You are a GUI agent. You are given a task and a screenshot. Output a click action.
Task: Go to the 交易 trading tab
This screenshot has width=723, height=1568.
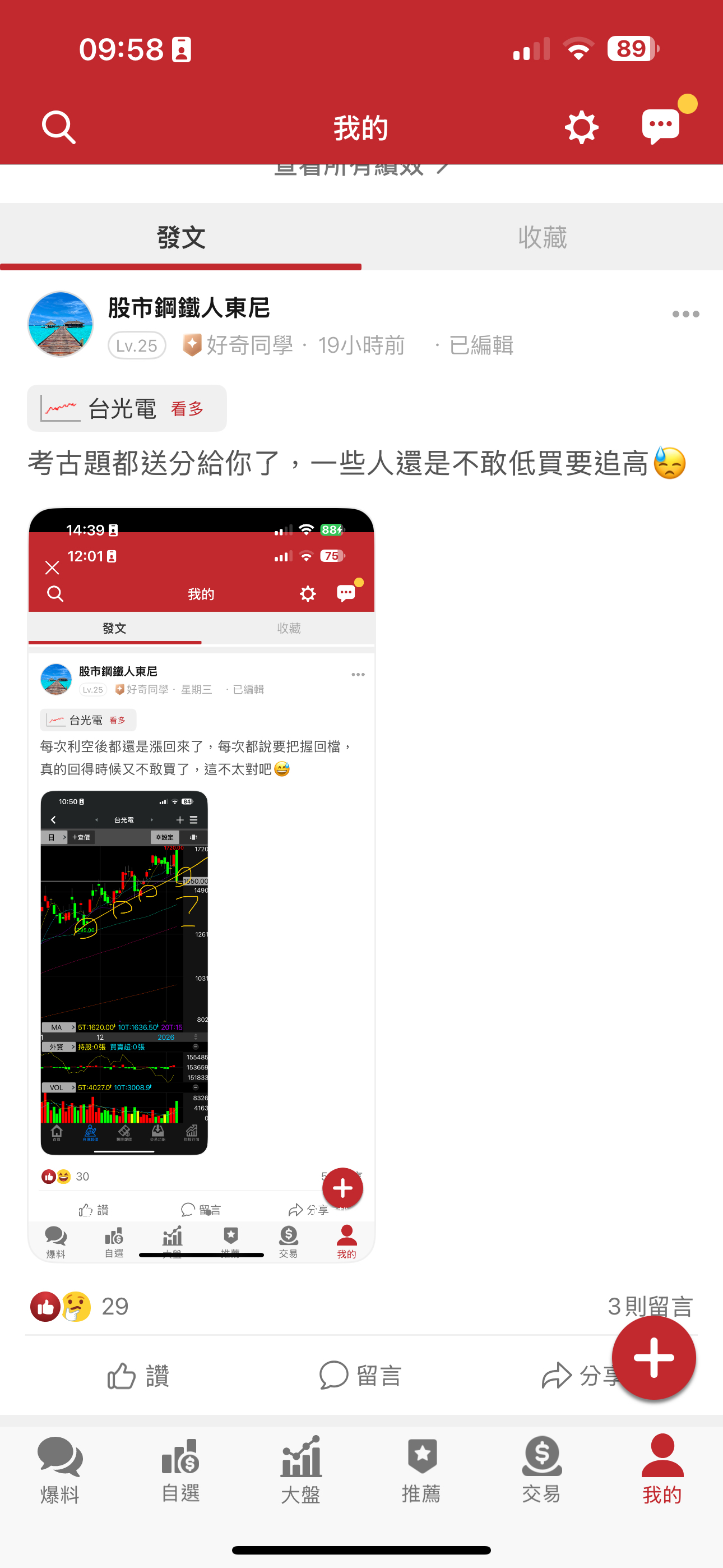pyautogui.click(x=541, y=1469)
